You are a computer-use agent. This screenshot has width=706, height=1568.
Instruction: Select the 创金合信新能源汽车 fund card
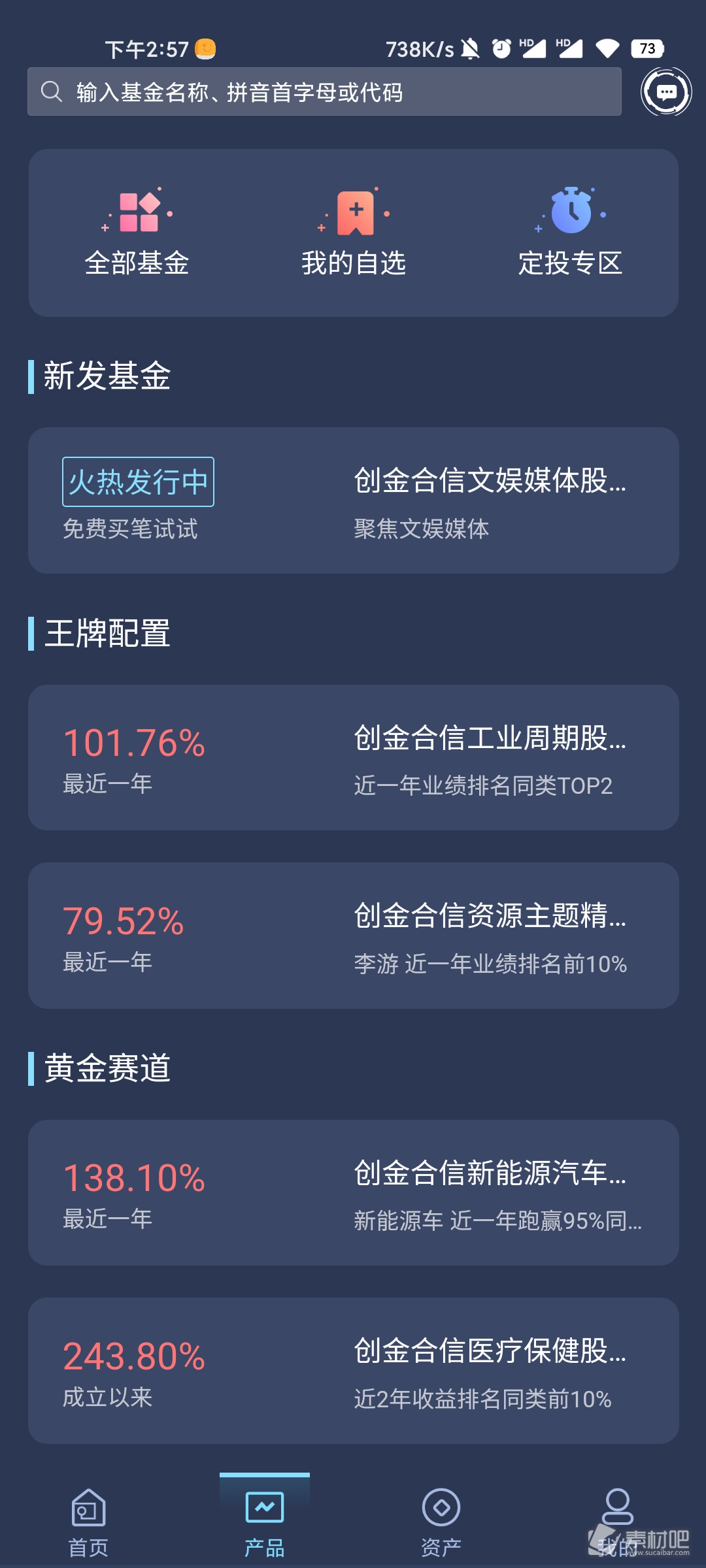[354, 1193]
